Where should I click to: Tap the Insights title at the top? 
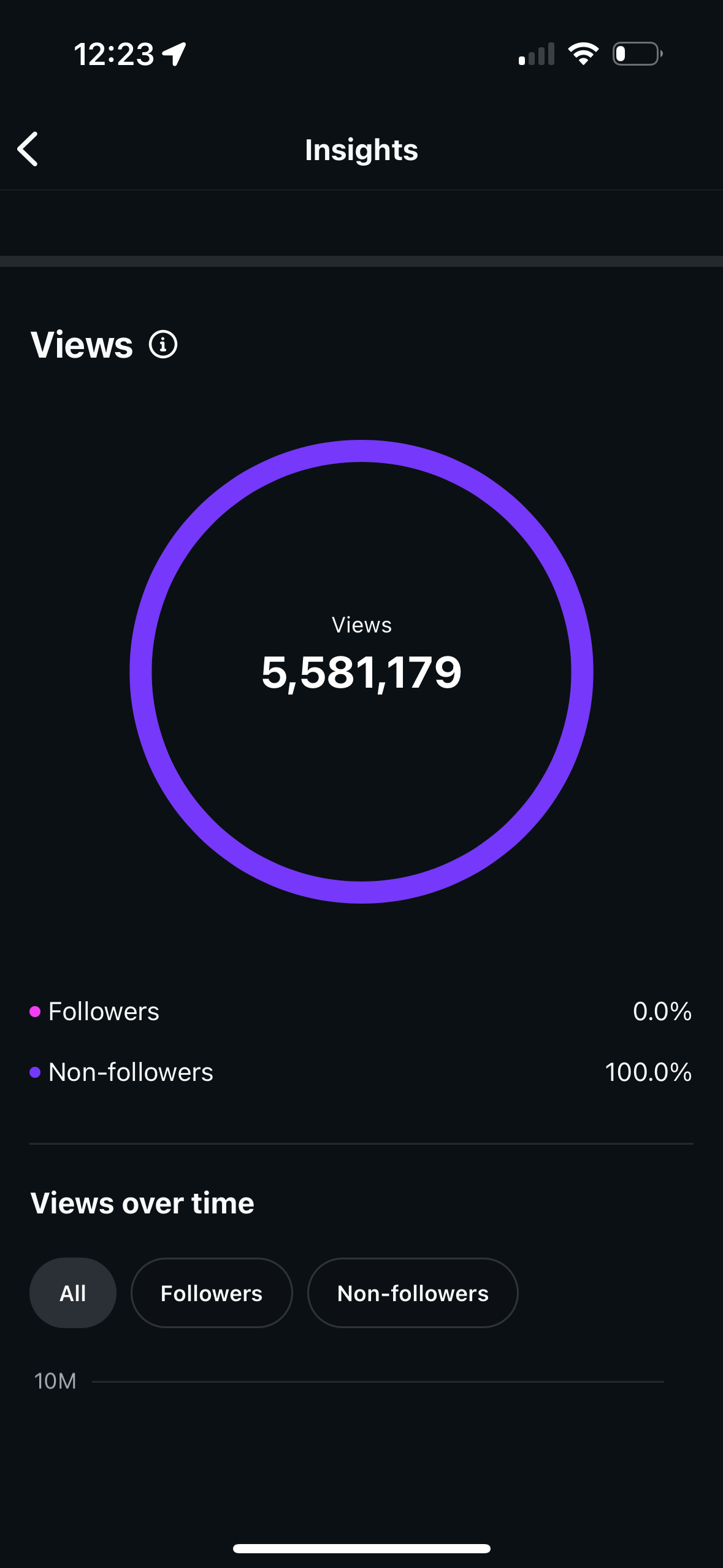coord(361,148)
